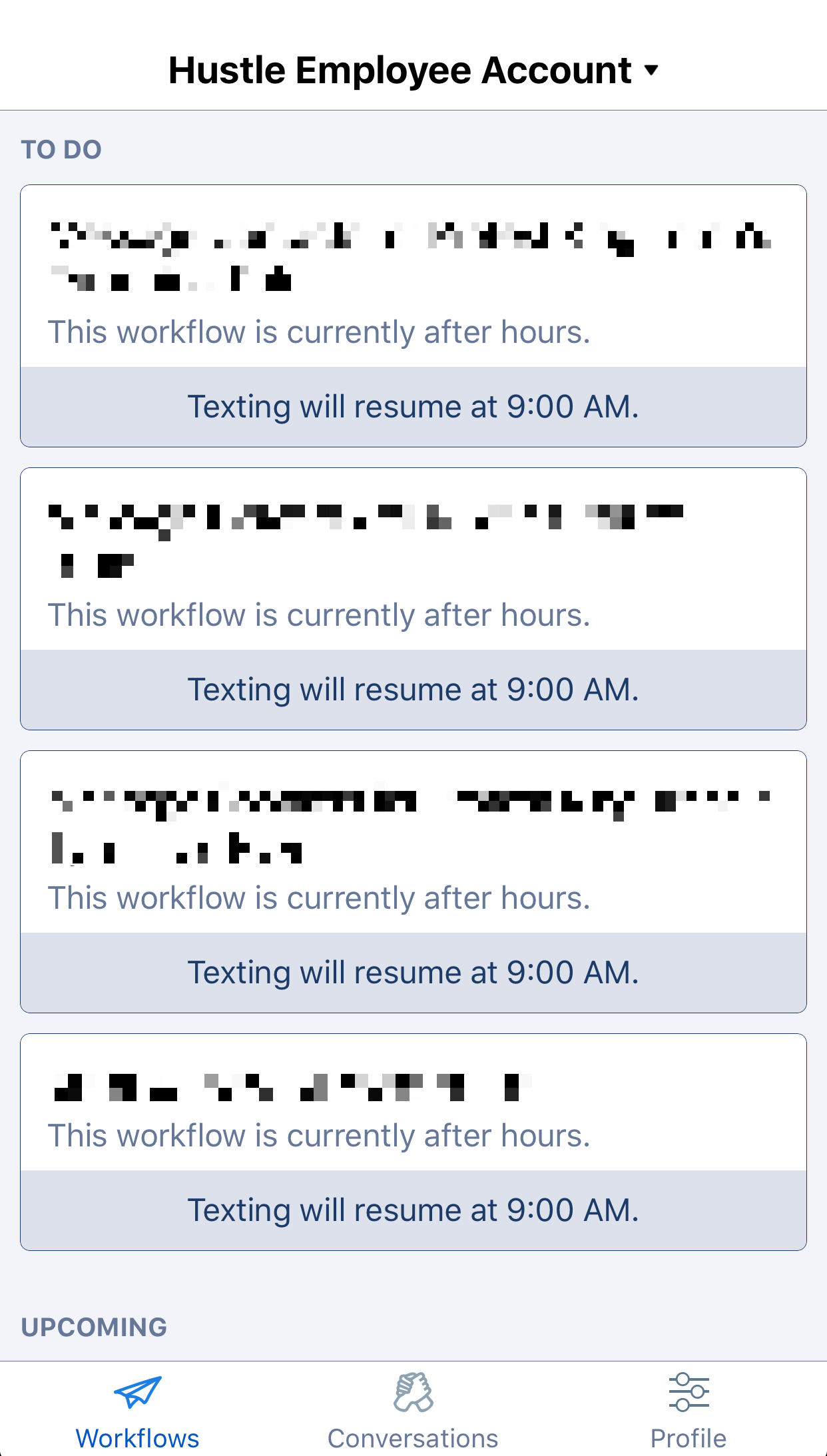Open the Hustle Employee Account dropdown
Viewport: 827px width, 1456px height.
(x=413, y=70)
